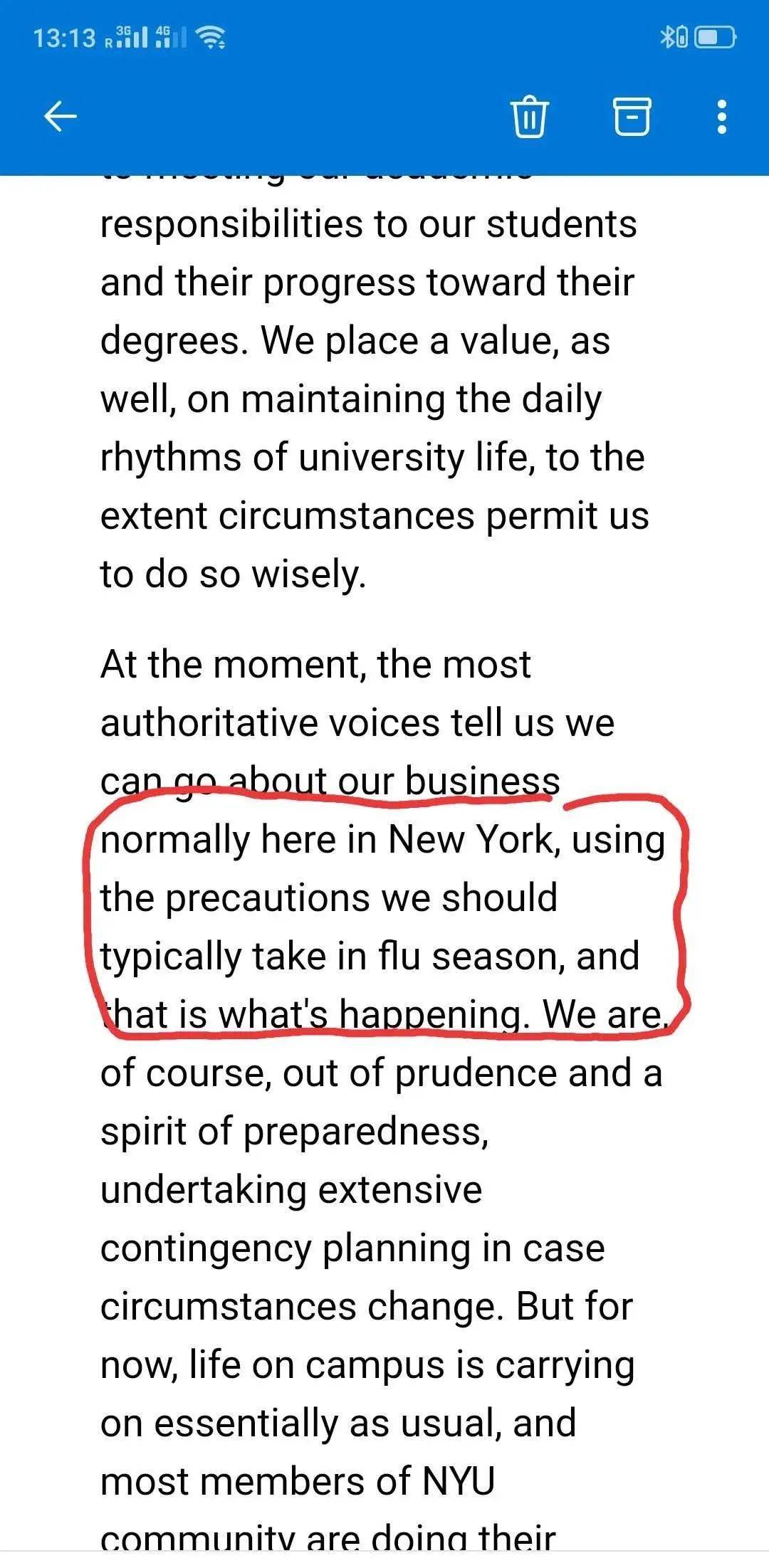769x1568 pixels.
Task: Open the three-dot overflow menu
Action: 722,117
